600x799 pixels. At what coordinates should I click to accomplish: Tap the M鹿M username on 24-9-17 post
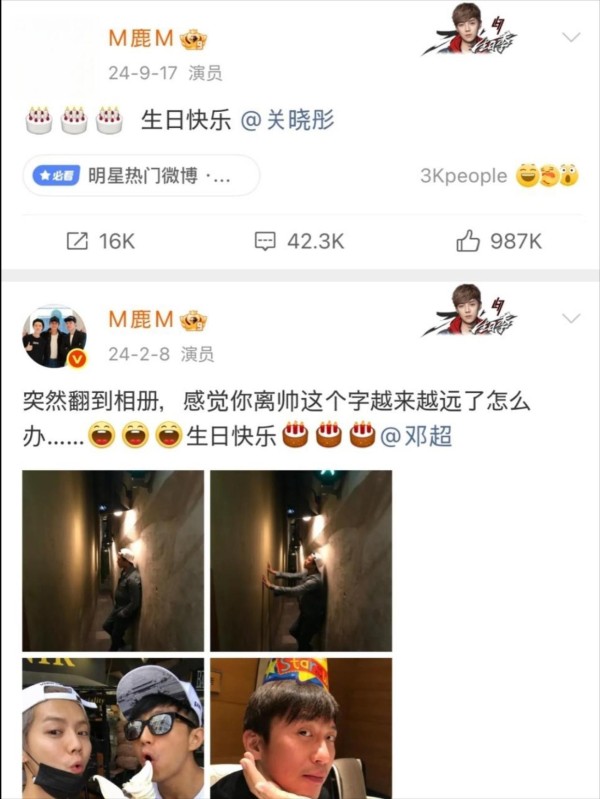click(x=141, y=39)
